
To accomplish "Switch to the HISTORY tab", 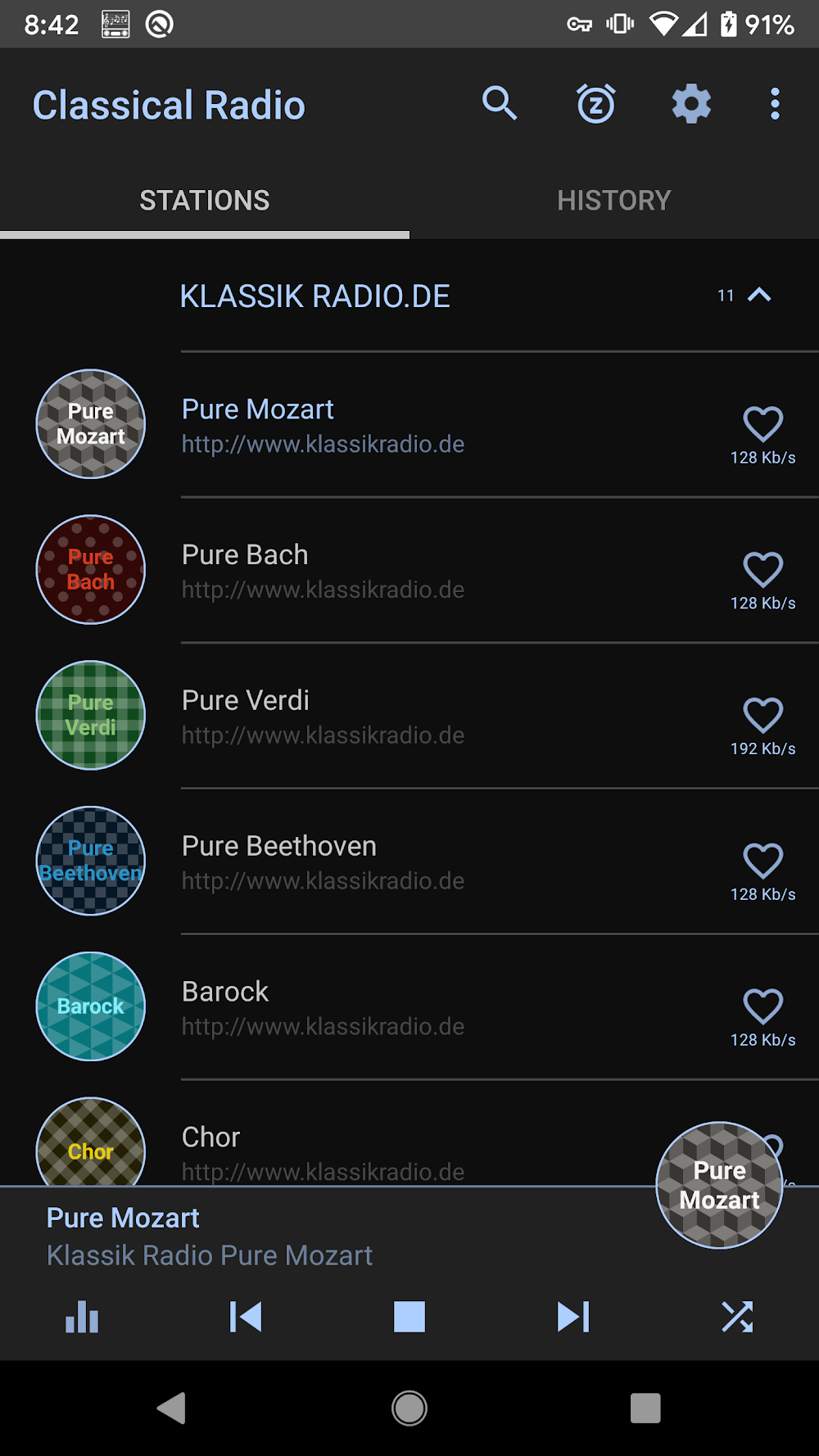I will [614, 200].
